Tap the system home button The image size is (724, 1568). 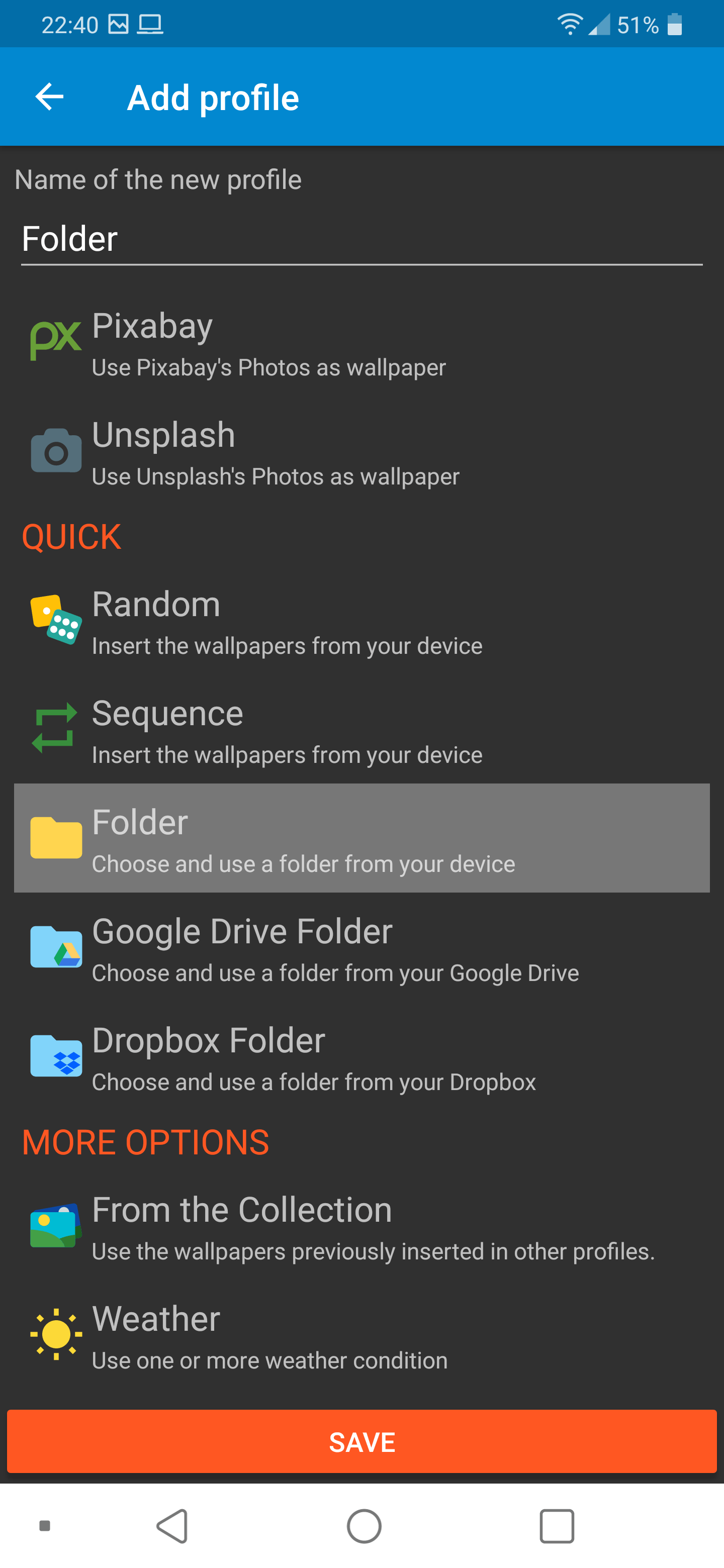click(364, 1526)
